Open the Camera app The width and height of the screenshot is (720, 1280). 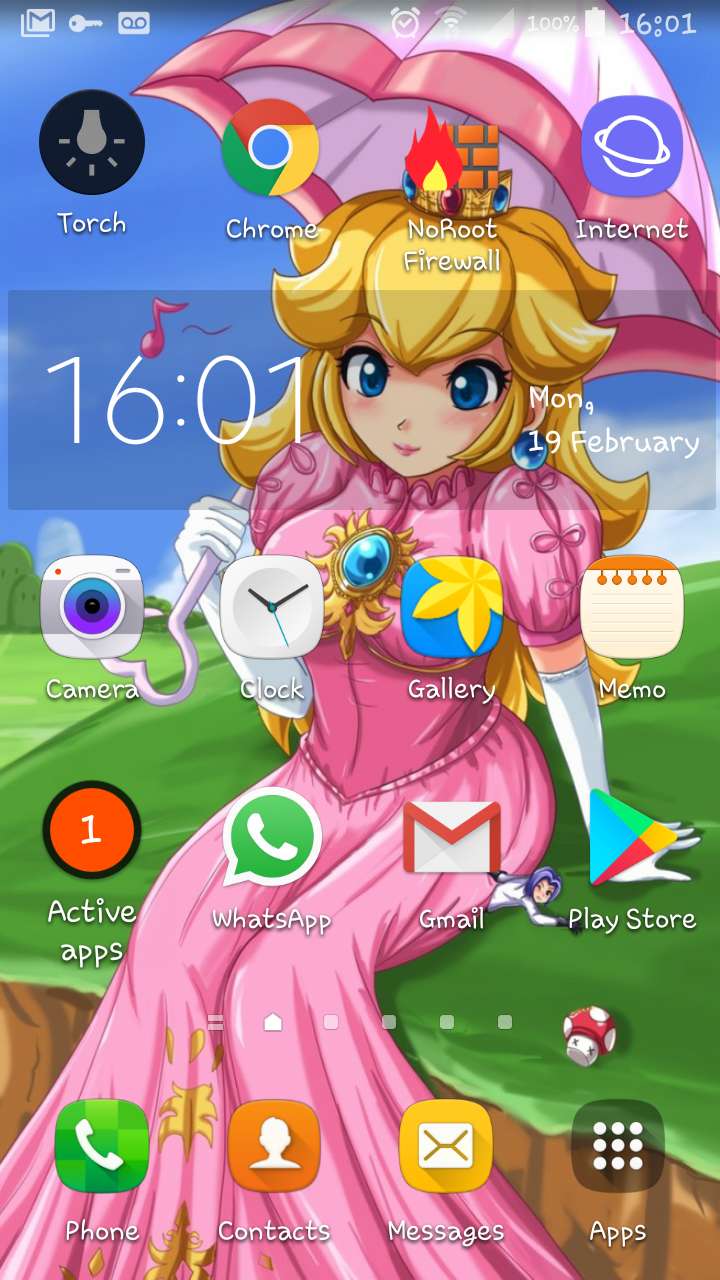(91, 607)
